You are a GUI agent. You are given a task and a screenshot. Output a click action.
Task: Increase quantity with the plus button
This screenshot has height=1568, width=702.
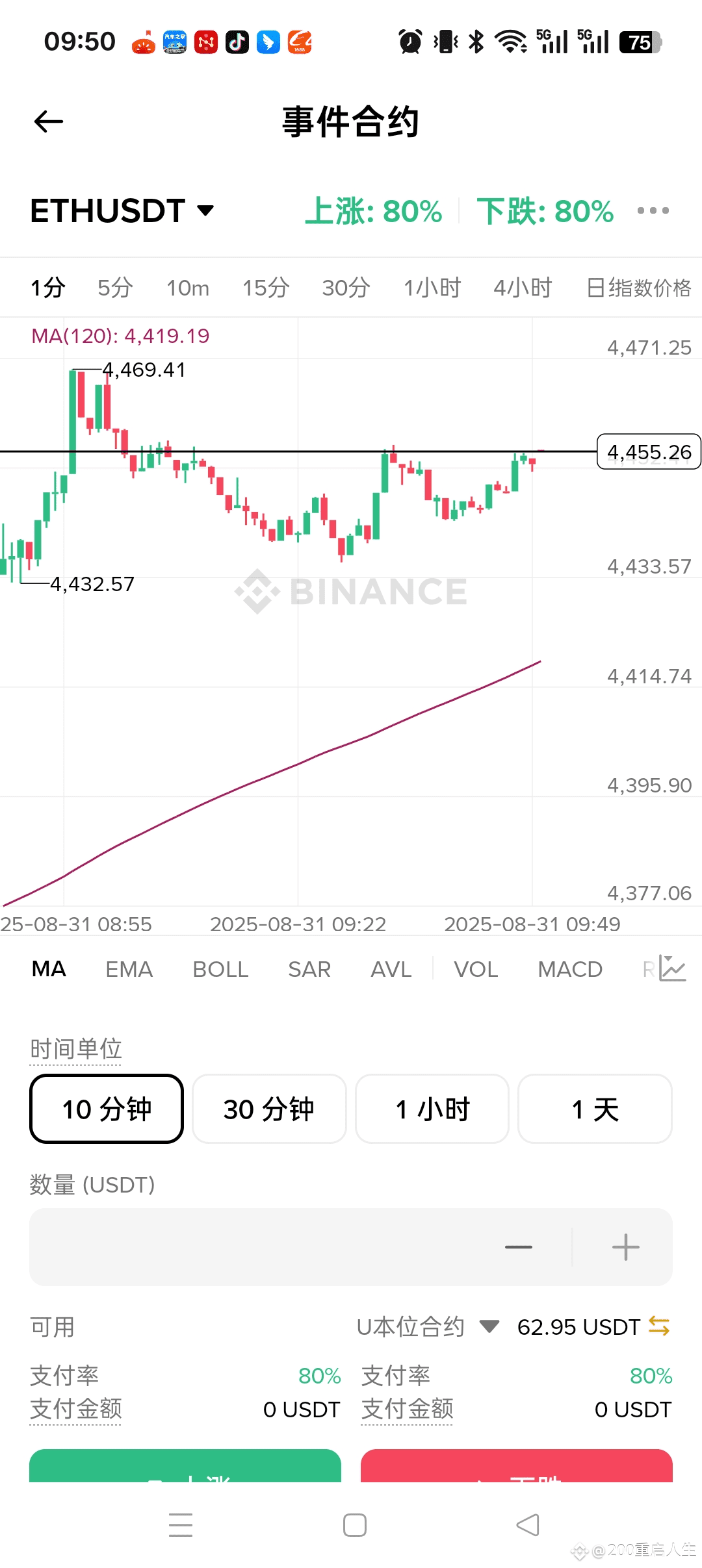pos(625,1247)
